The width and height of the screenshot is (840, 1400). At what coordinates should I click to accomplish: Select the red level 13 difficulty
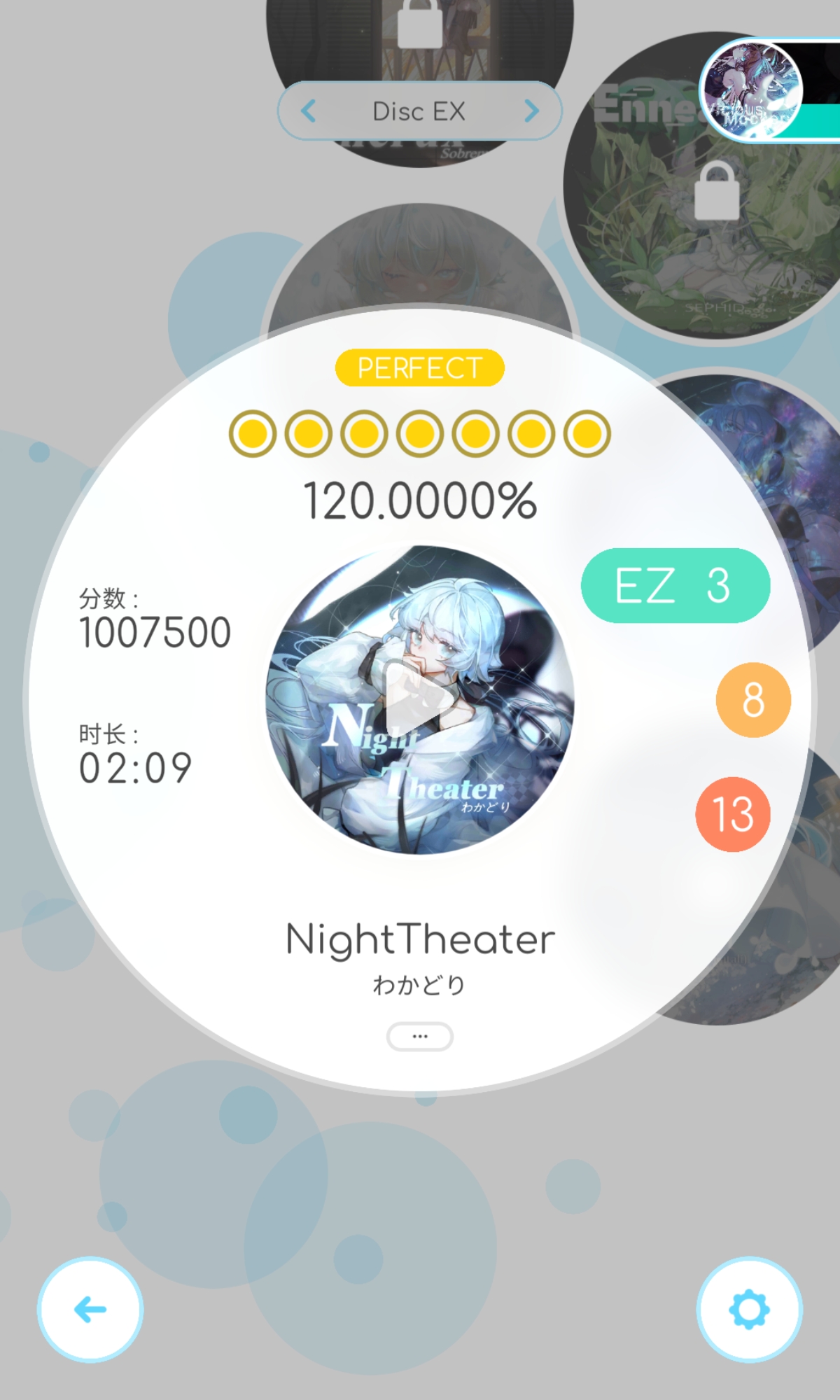(733, 814)
